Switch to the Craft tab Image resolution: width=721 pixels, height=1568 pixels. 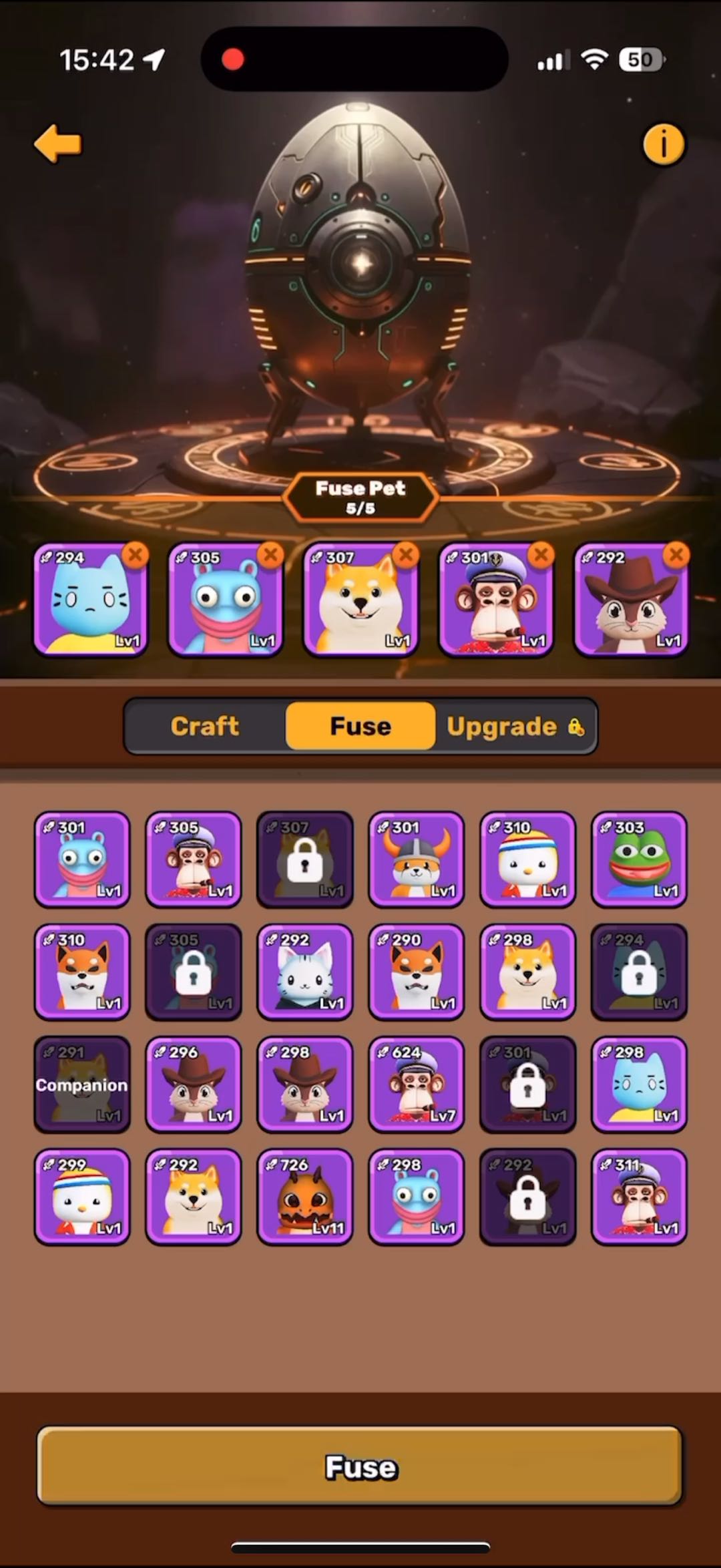click(x=205, y=726)
